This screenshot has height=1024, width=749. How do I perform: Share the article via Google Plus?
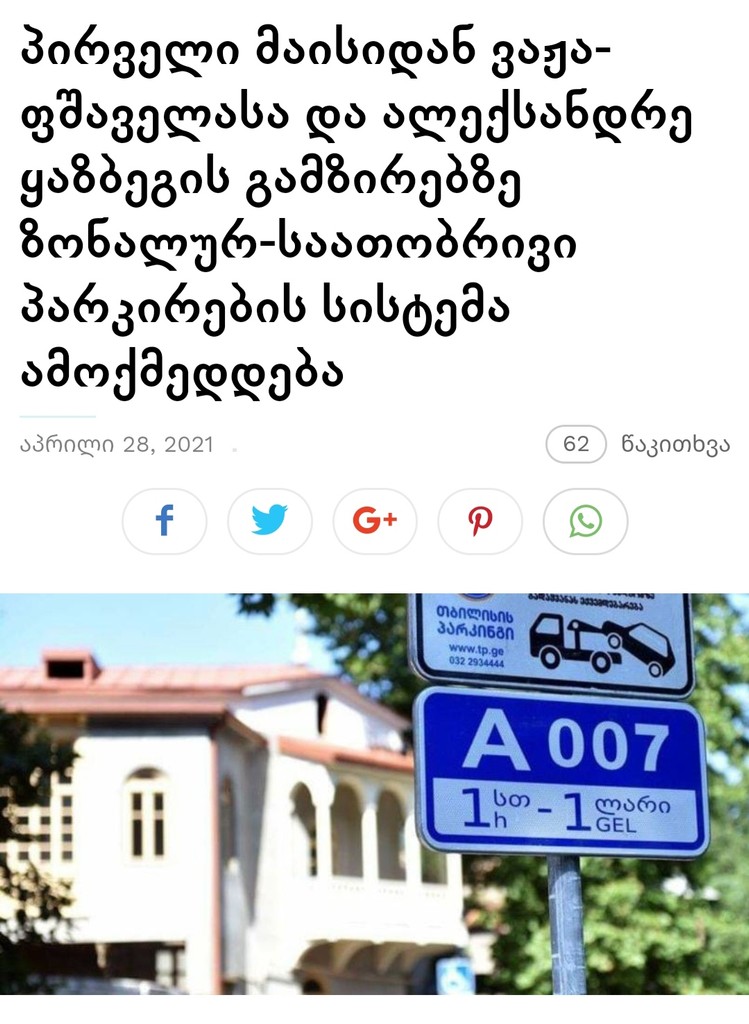(375, 521)
